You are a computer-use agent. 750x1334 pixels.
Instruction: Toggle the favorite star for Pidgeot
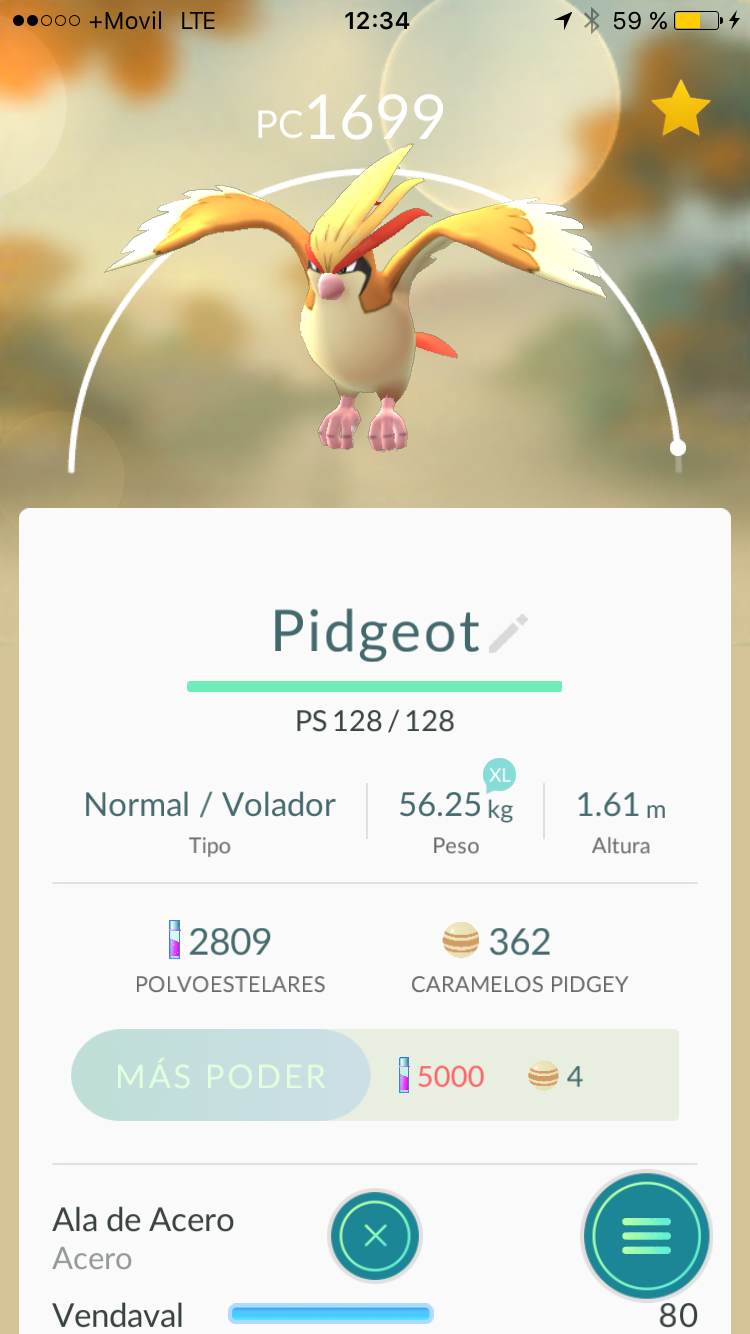click(x=680, y=112)
